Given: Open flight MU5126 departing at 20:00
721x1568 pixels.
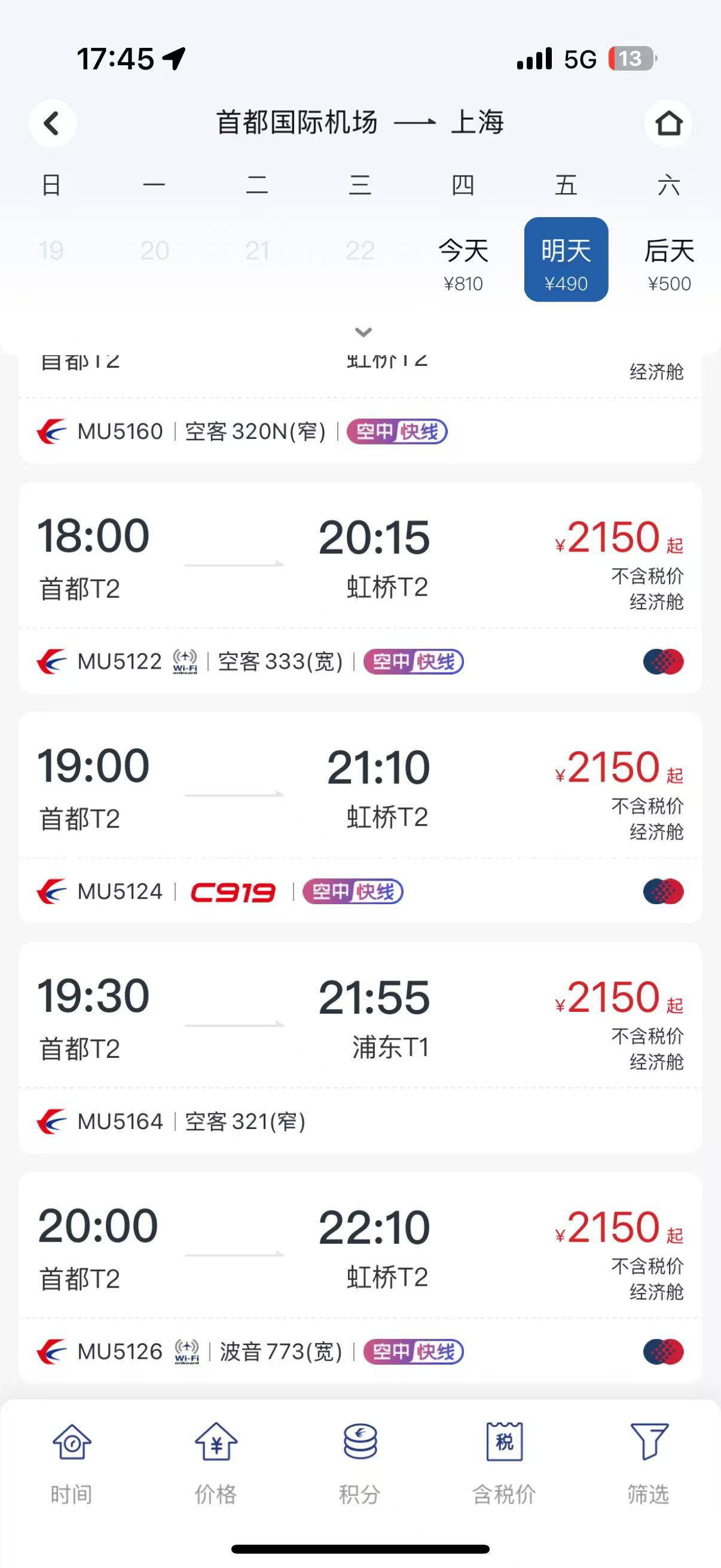Looking at the screenshot, I should click(360, 1277).
